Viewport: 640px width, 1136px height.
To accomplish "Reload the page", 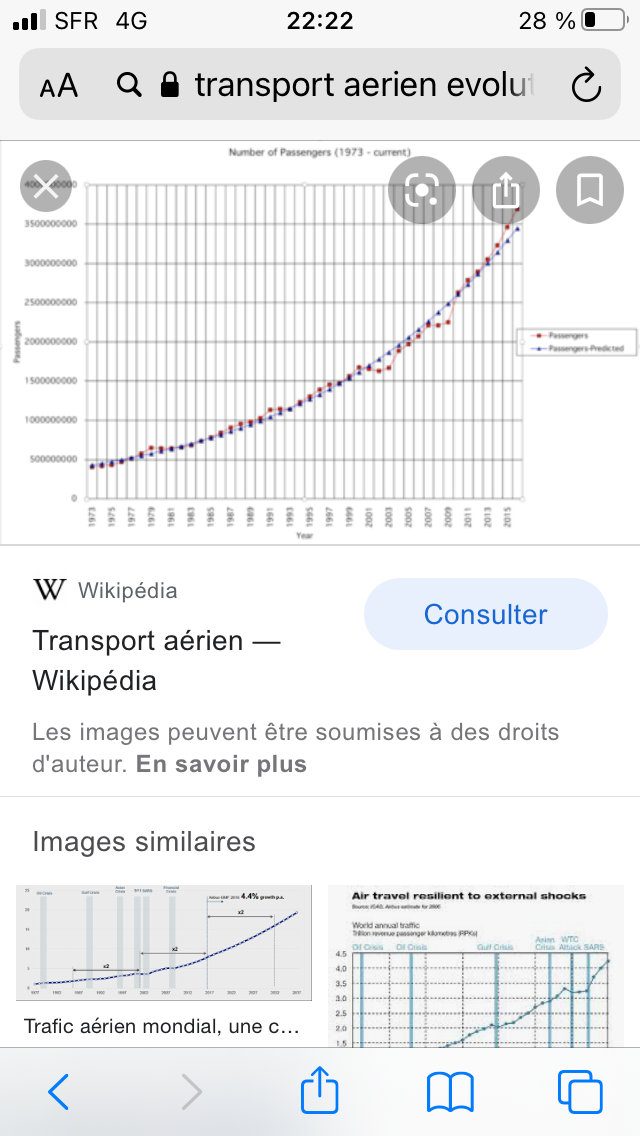I will point(586,86).
